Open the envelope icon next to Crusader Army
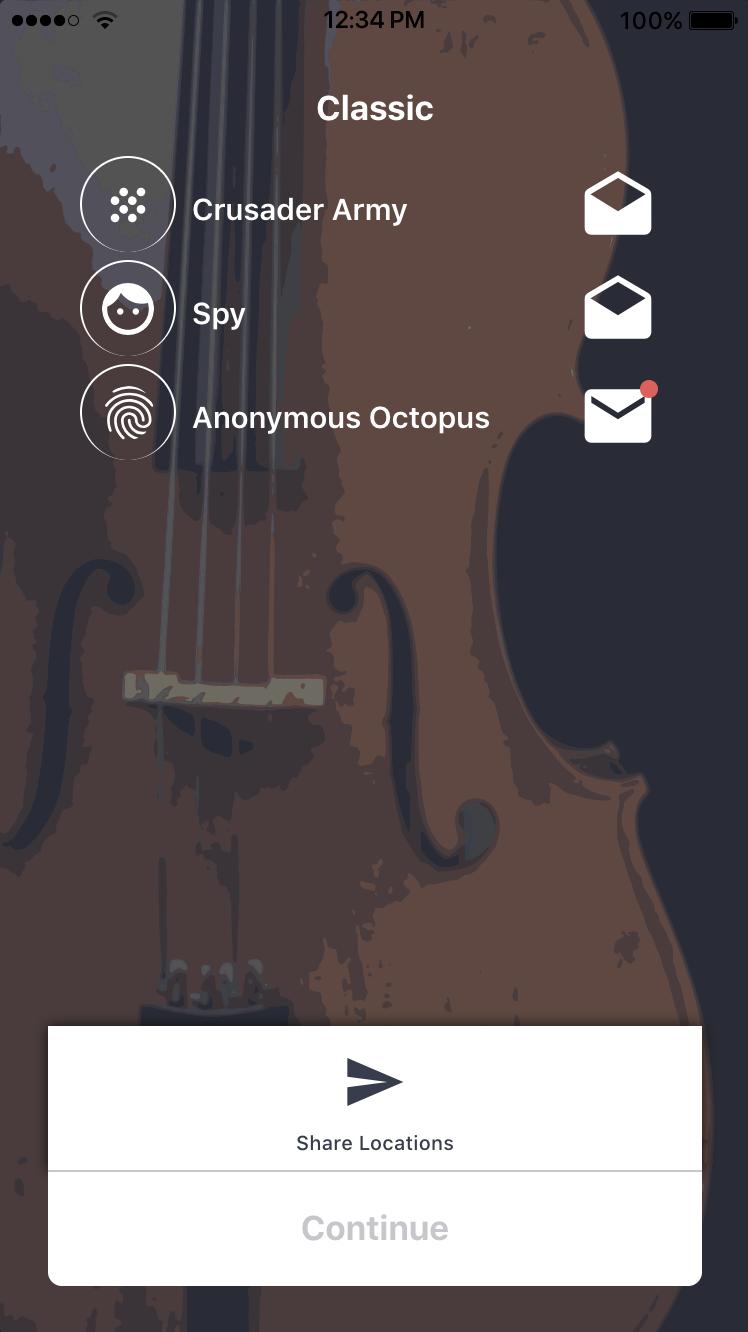 tap(617, 204)
